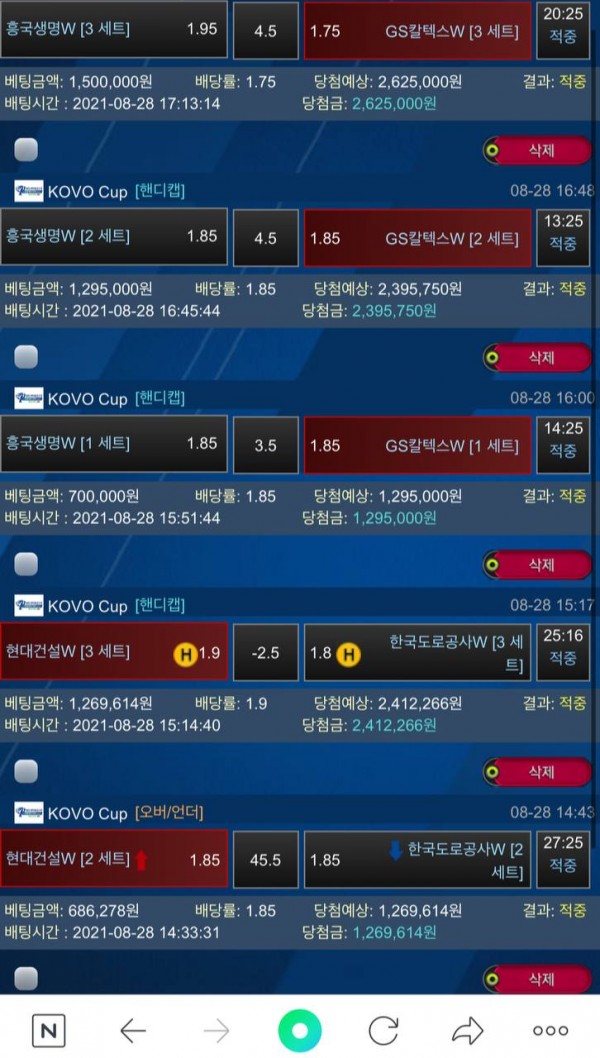Go back to the previous page

click(133, 1030)
